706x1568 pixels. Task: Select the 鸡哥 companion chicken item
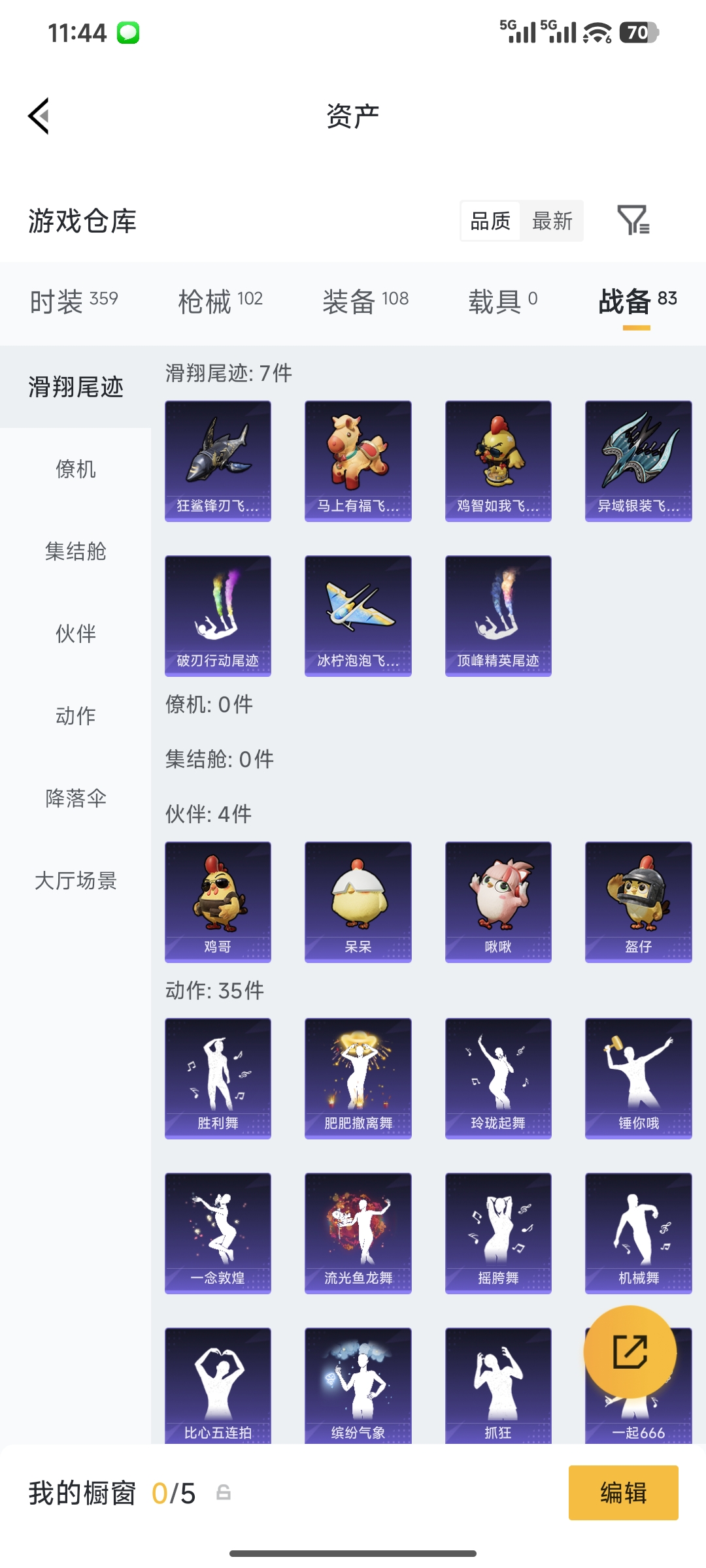tap(218, 902)
